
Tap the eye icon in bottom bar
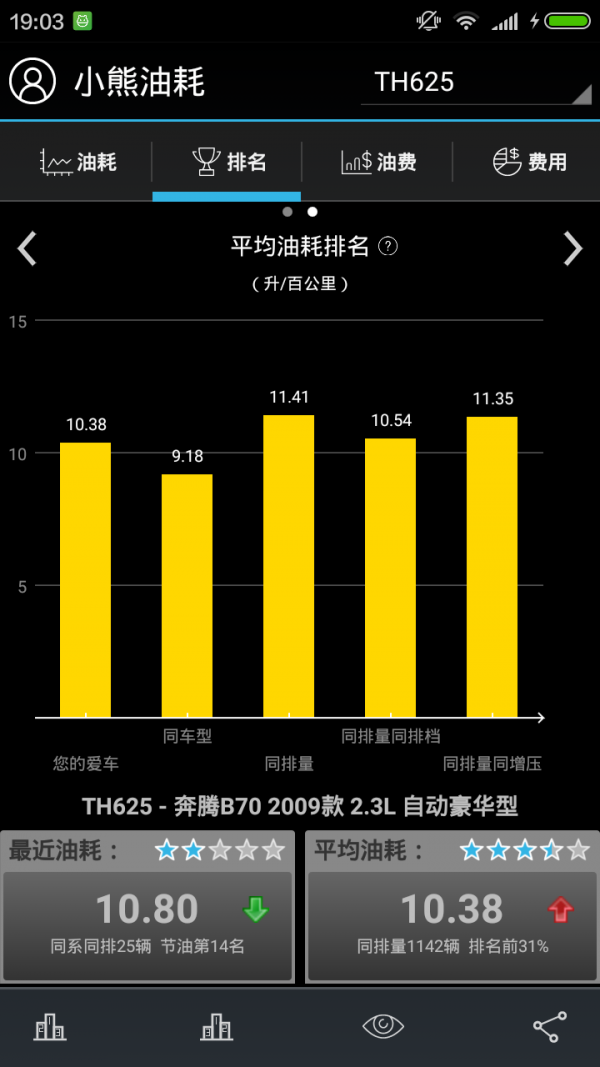pyautogui.click(x=382, y=1026)
